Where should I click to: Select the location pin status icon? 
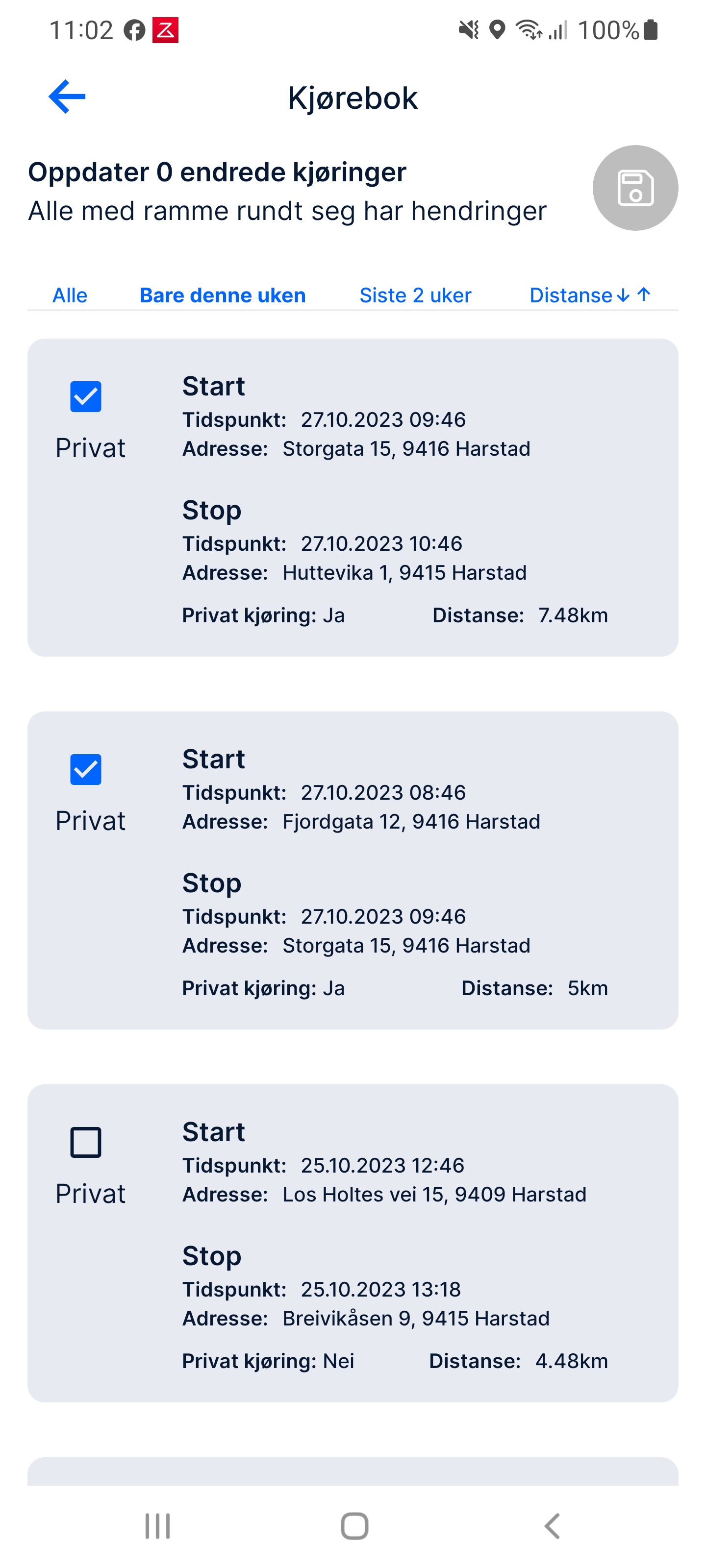click(498, 28)
